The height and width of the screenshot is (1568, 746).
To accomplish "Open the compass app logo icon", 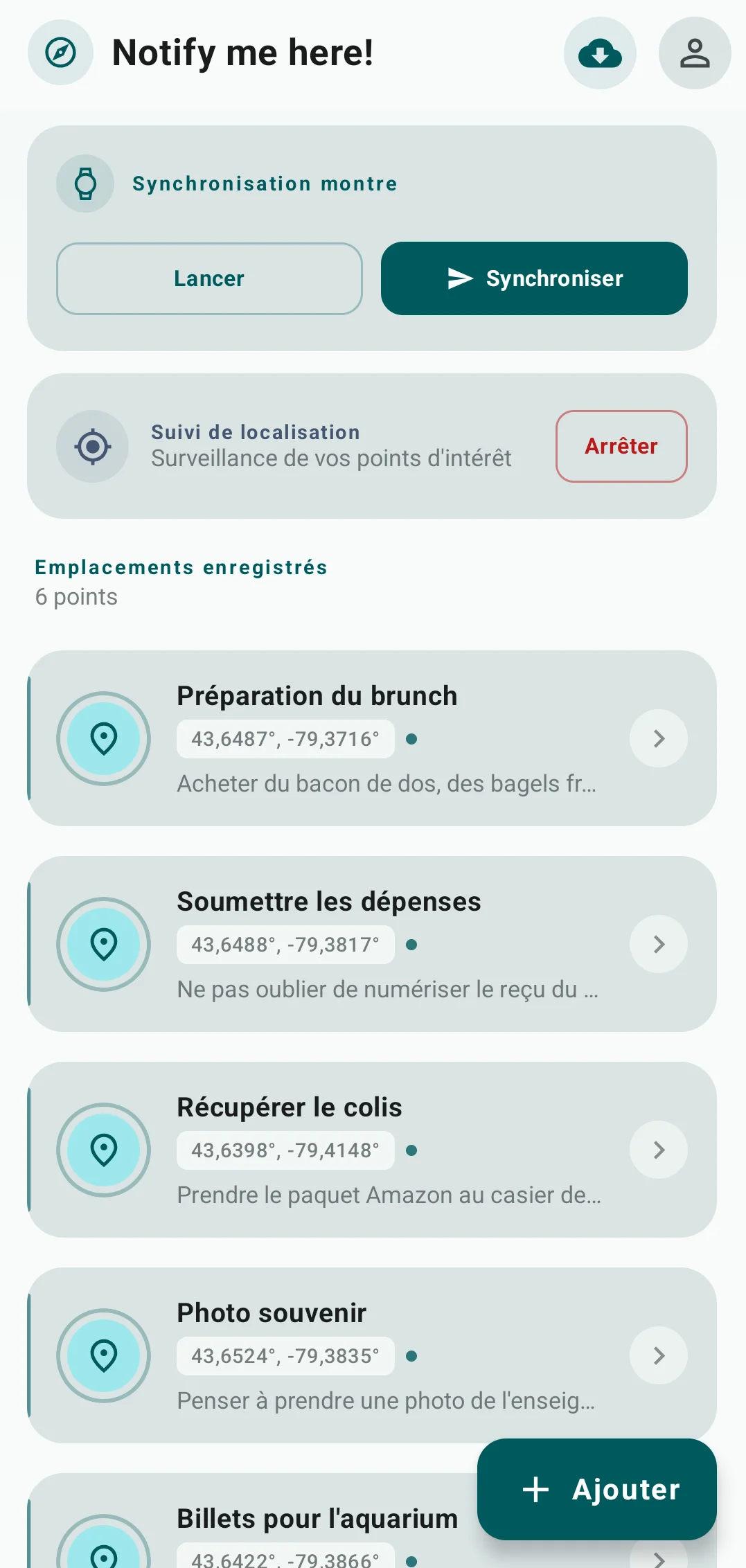I will click(60, 53).
